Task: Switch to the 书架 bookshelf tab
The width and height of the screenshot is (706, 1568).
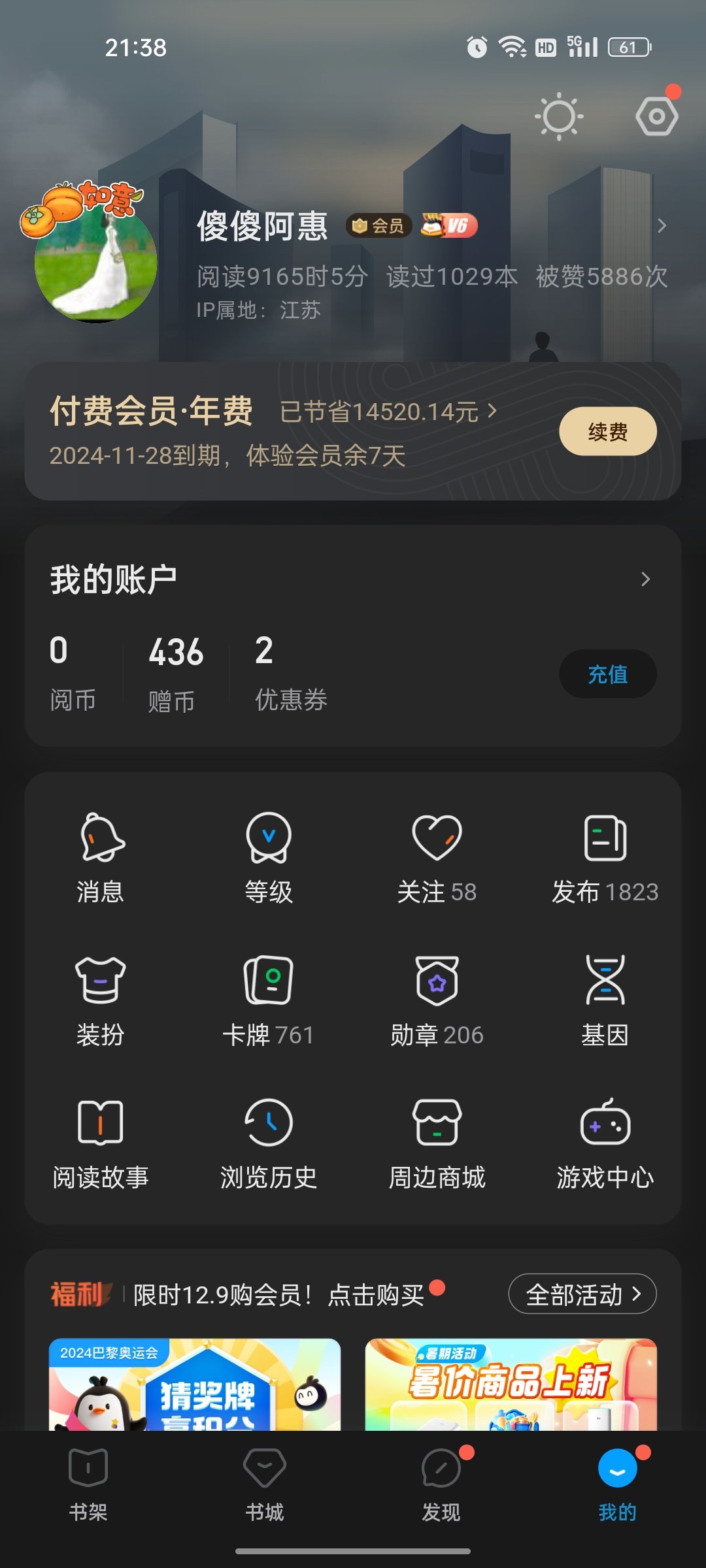Action: coord(88,1484)
